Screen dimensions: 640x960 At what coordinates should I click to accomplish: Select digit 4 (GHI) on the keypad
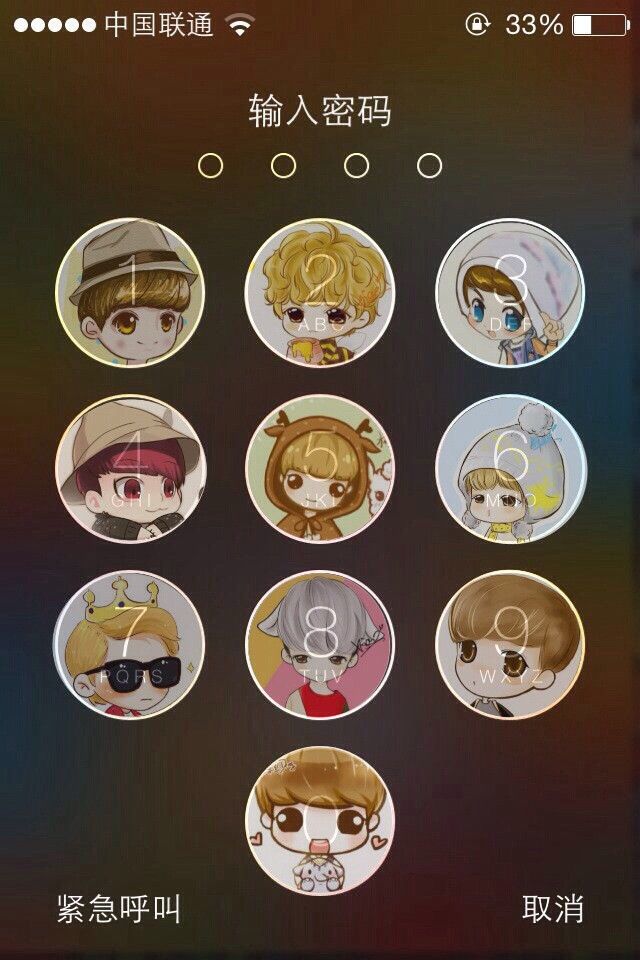click(130, 469)
